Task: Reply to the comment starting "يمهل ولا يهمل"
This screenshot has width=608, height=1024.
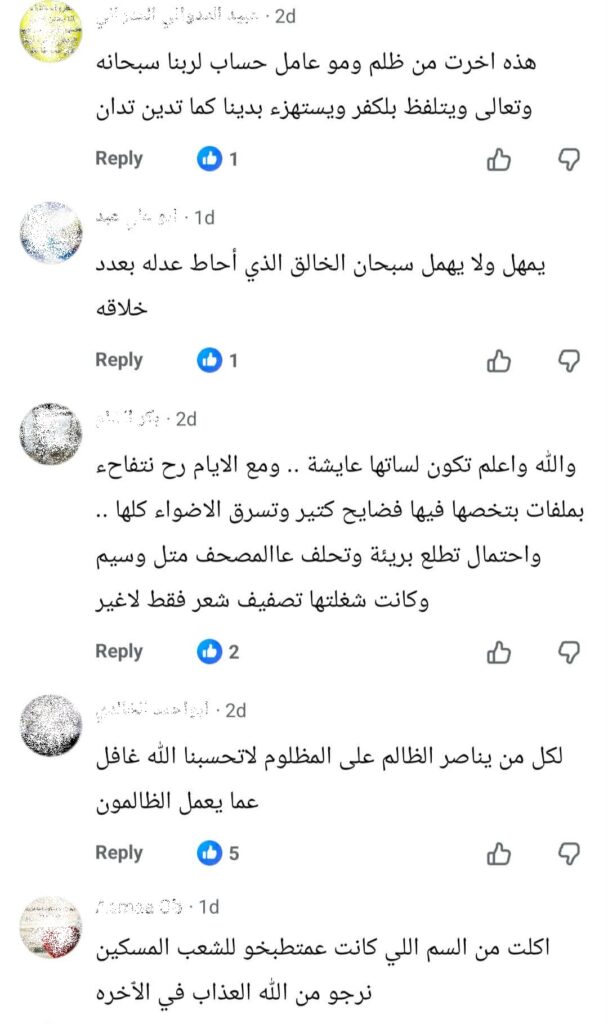Action: 119,360
